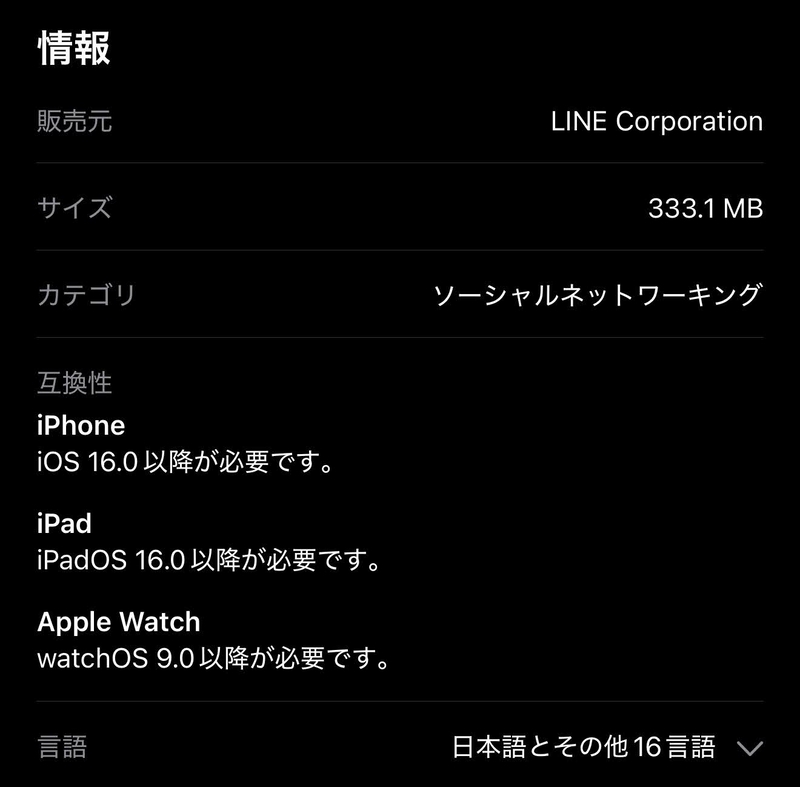
Task: Expand the 言語 languages row
Action: tap(749, 748)
